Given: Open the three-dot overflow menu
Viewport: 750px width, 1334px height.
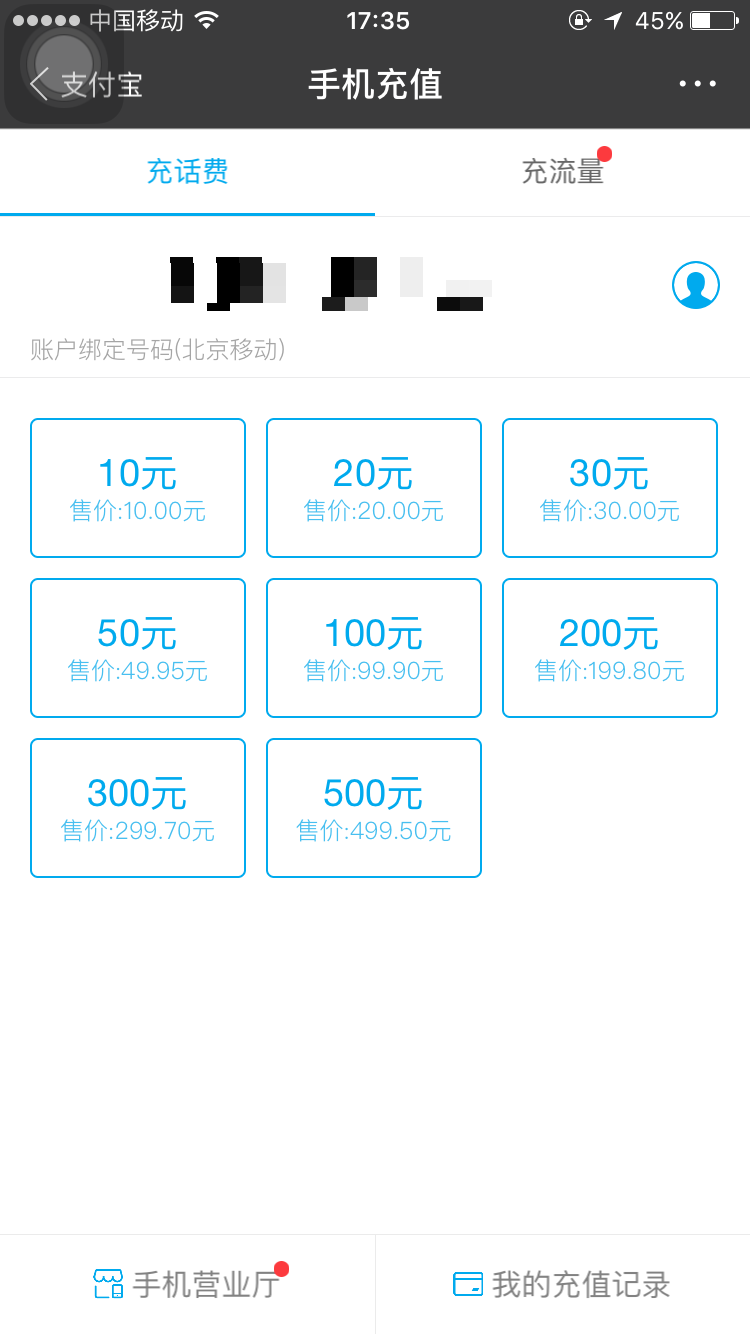Looking at the screenshot, I should click(697, 84).
